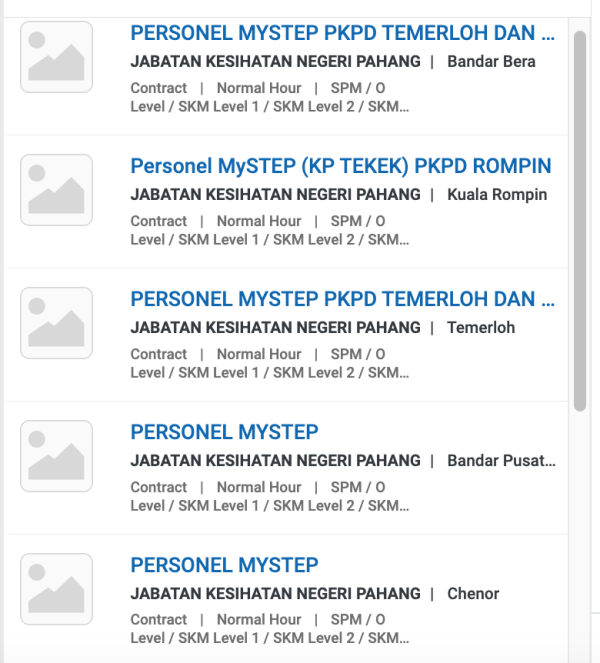
Task: Open the Chenor PERSONEL MYSTEP job
Action: (x=224, y=565)
